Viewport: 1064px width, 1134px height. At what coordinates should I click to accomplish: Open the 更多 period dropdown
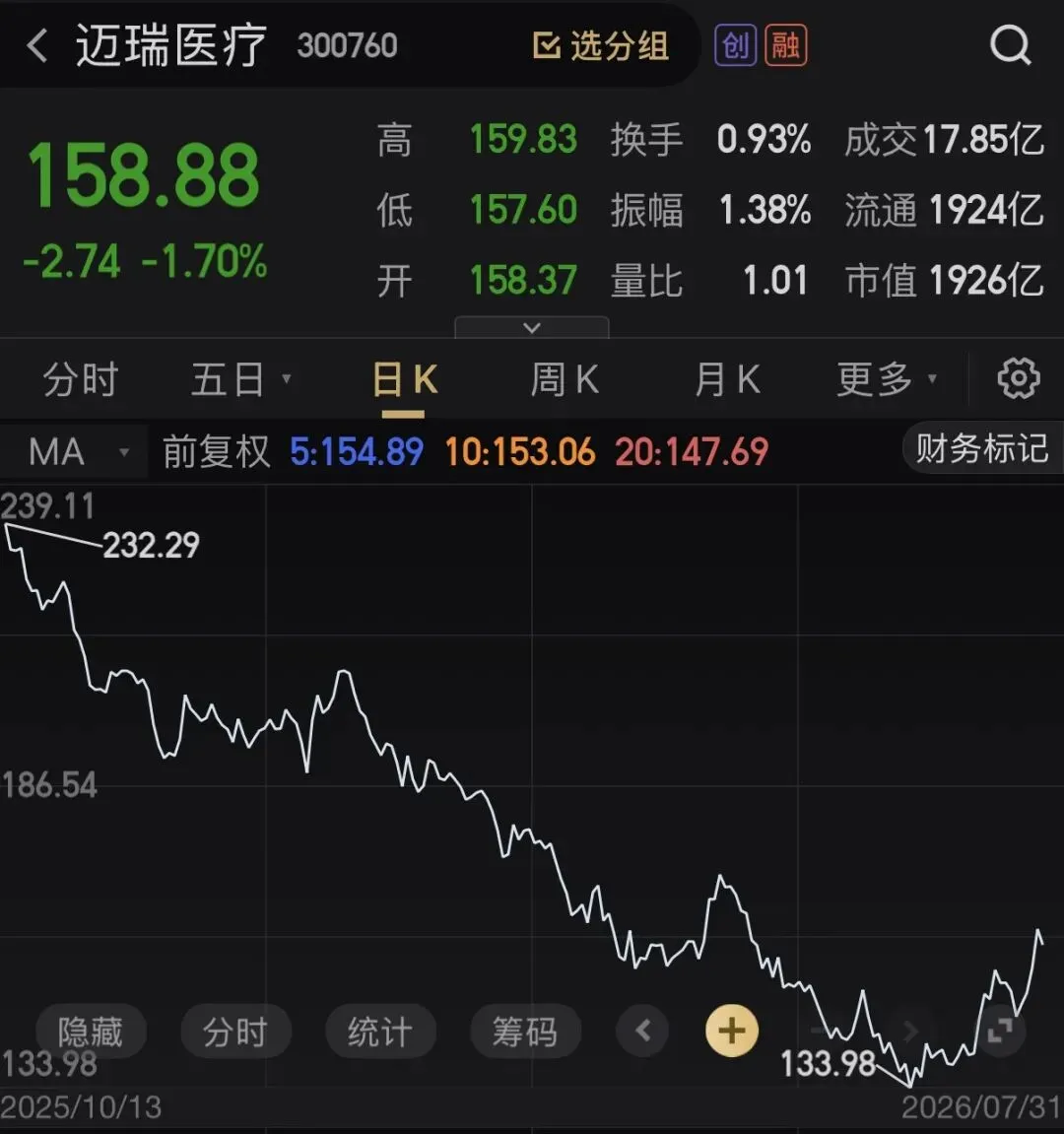(887, 379)
